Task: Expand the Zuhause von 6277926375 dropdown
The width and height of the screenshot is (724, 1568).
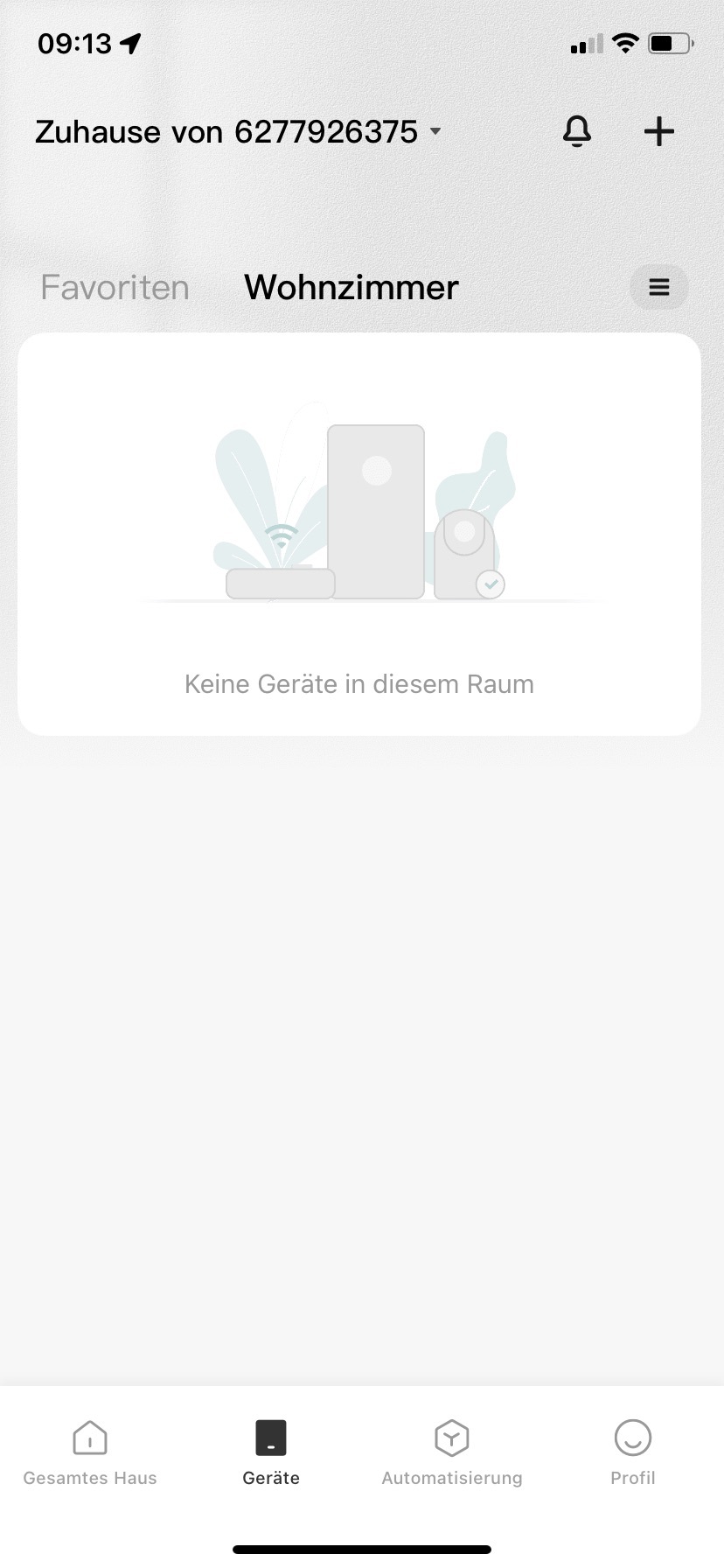Action: (x=238, y=132)
